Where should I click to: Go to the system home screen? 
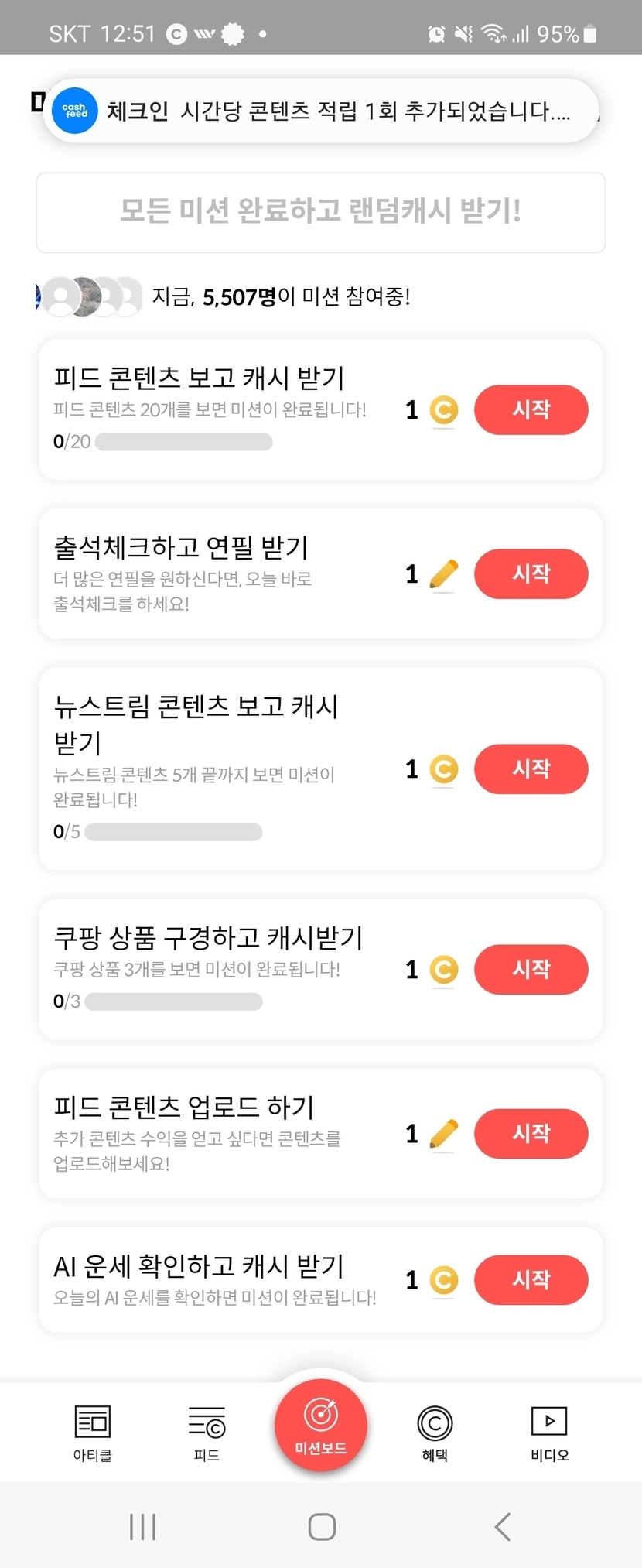pos(322,1526)
